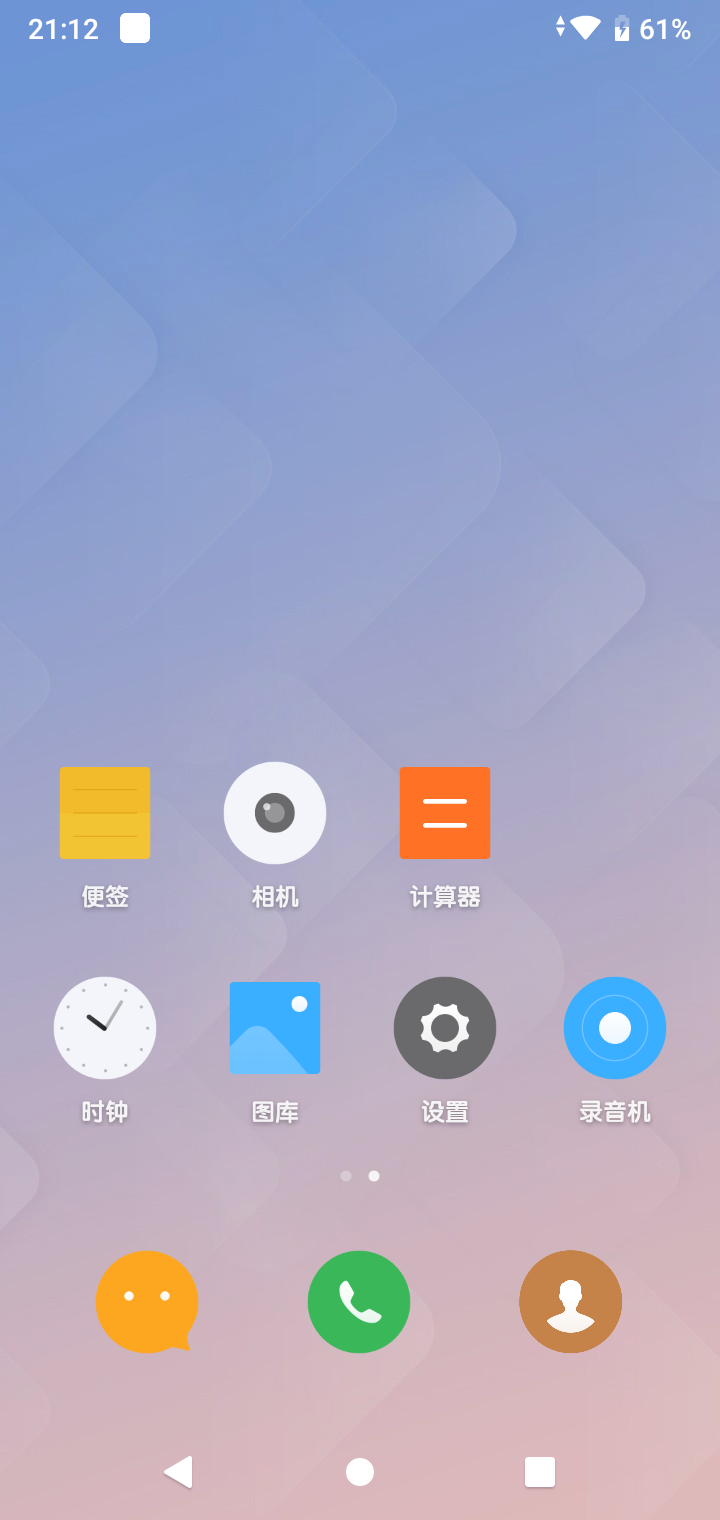The height and width of the screenshot is (1520, 720).
Task: Open the green phone dialer
Action: pyautogui.click(x=359, y=1302)
